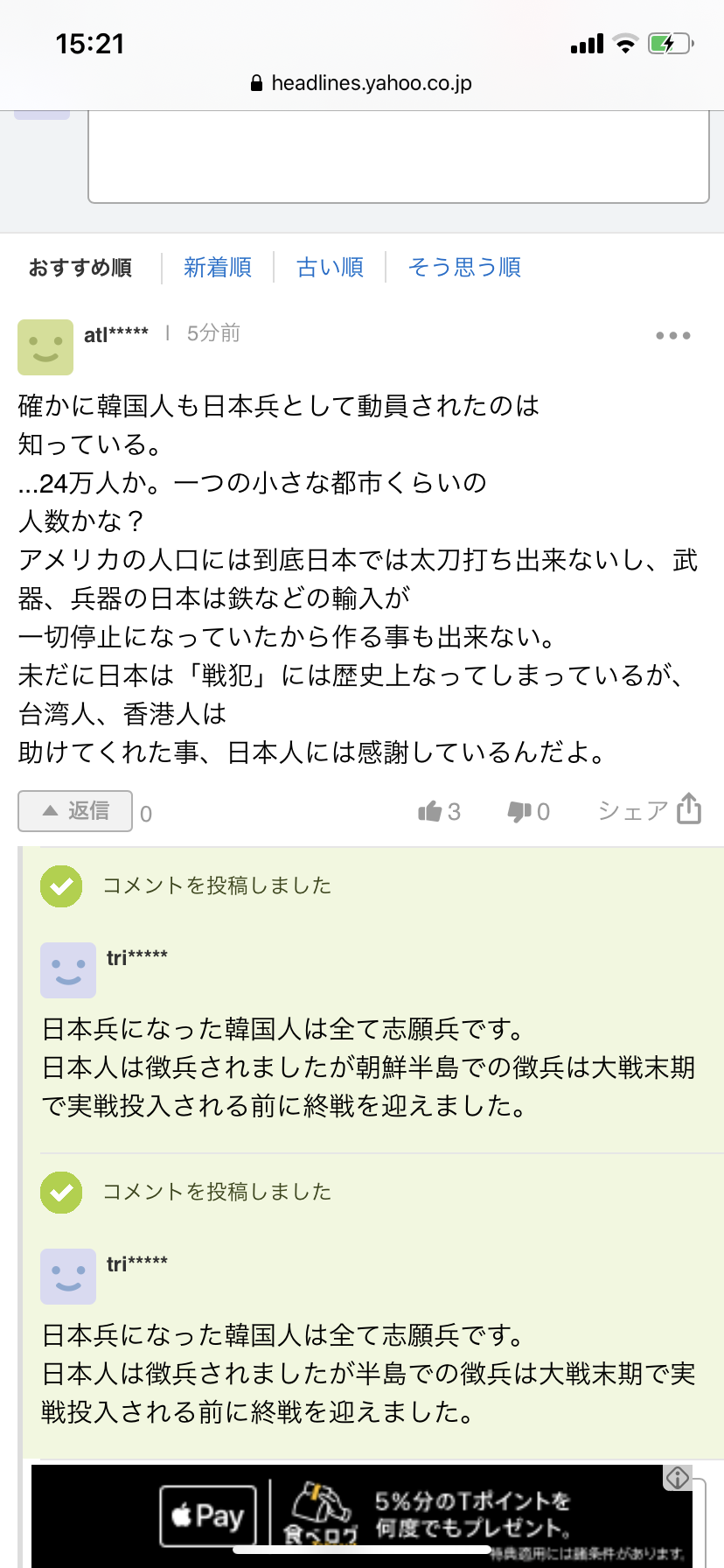Viewport: 724px width, 1568px height.
Task: Collapse replies with the 返信 button
Action: click(75, 811)
